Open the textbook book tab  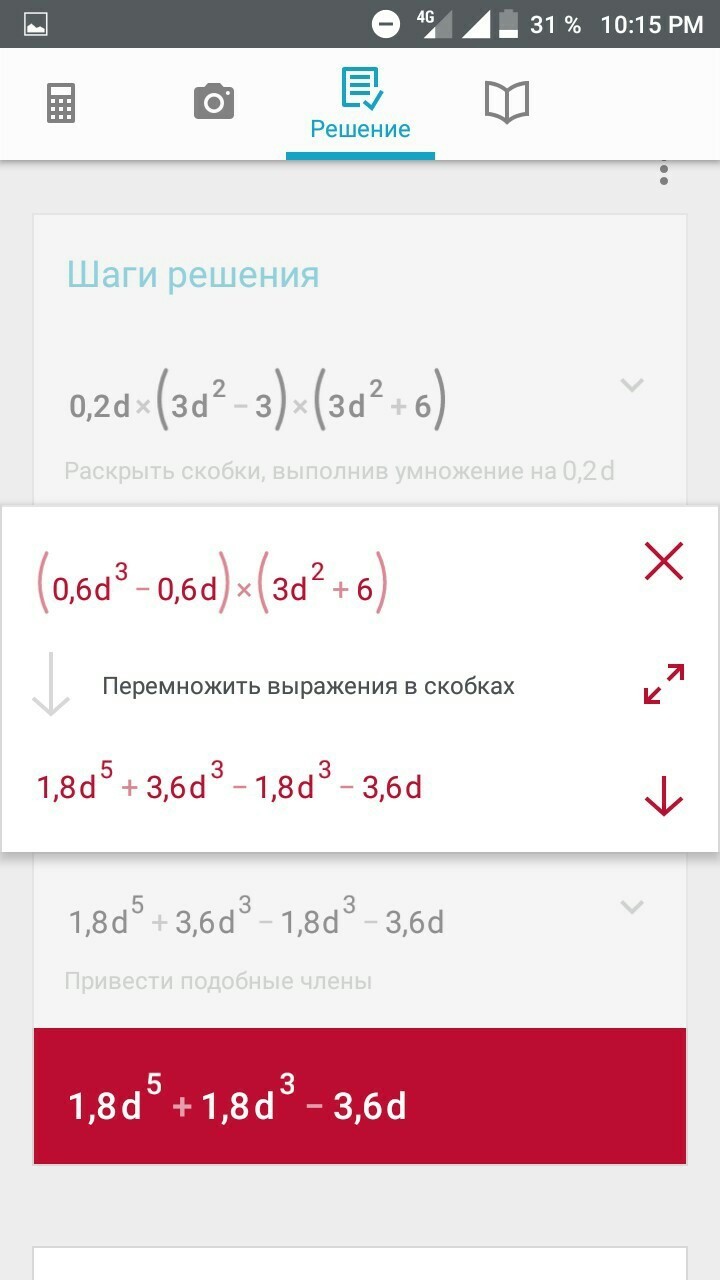[x=507, y=102]
